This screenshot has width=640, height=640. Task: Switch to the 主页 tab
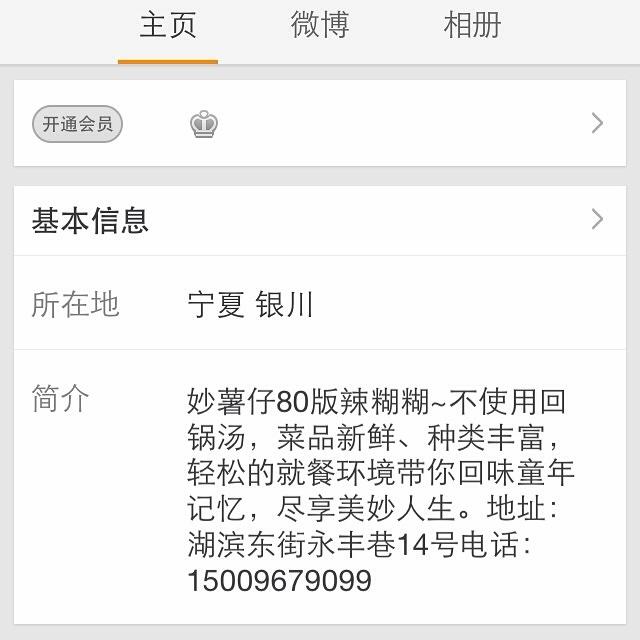coord(167,27)
